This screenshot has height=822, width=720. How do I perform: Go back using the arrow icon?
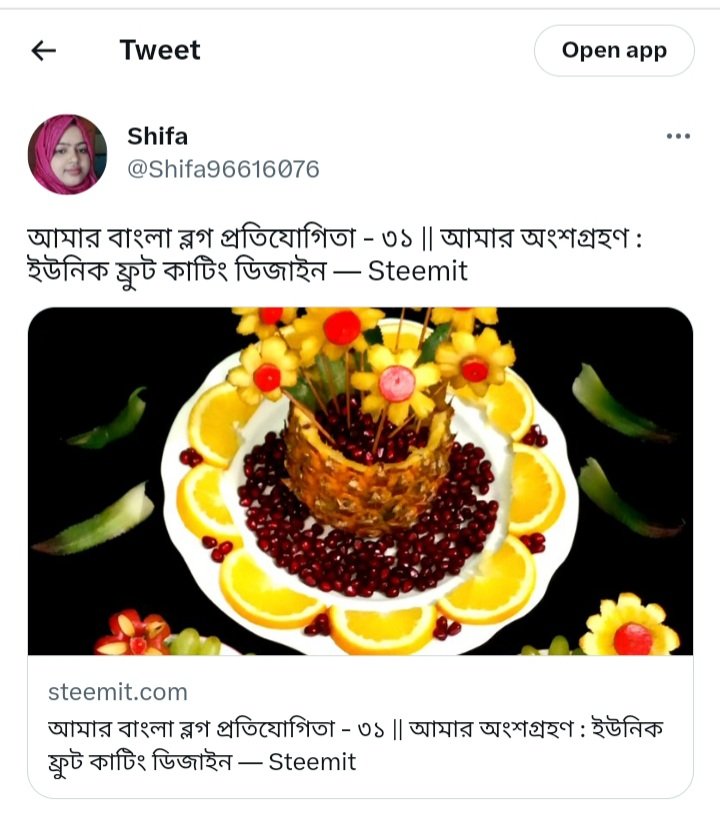point(44,51)
